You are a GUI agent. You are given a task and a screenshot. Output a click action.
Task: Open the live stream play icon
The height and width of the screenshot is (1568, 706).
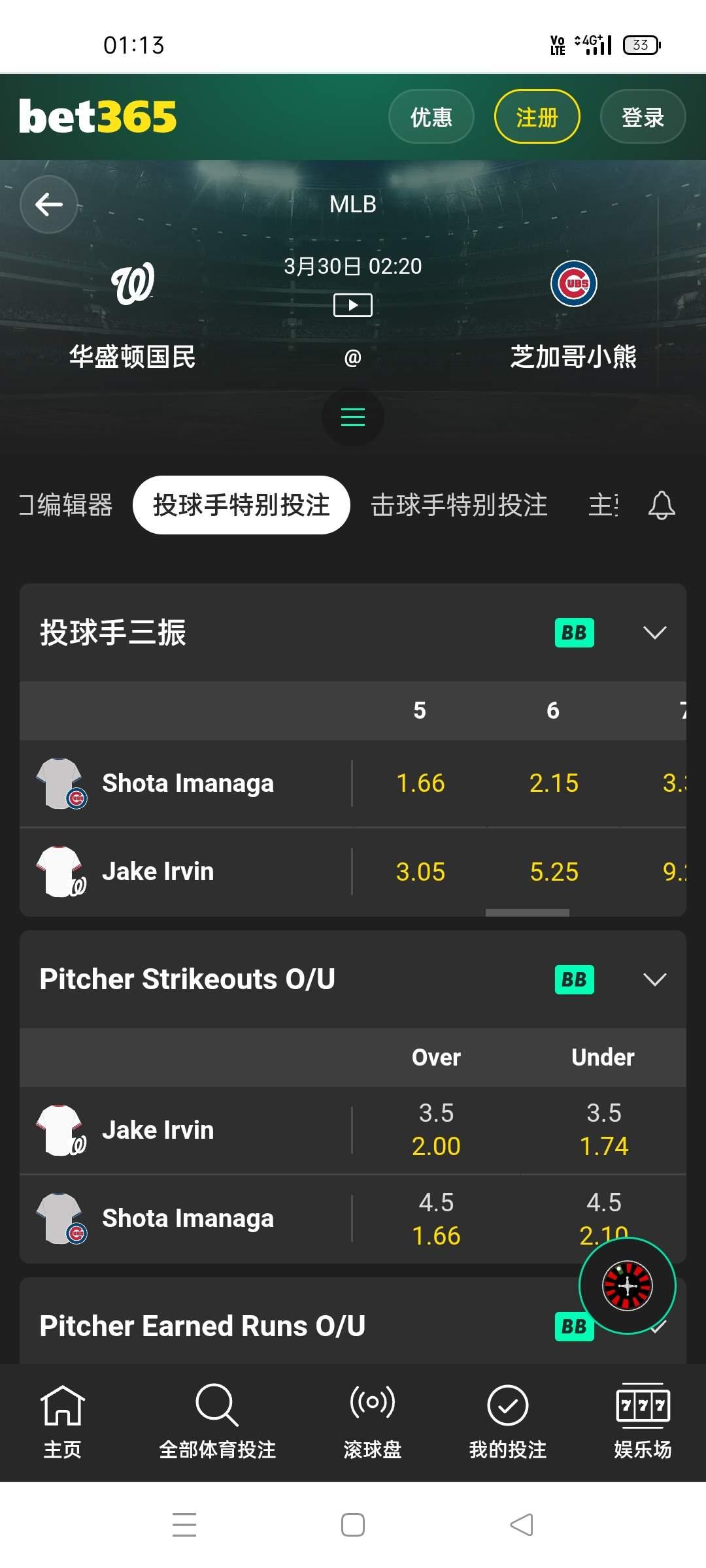coord(353,305)
